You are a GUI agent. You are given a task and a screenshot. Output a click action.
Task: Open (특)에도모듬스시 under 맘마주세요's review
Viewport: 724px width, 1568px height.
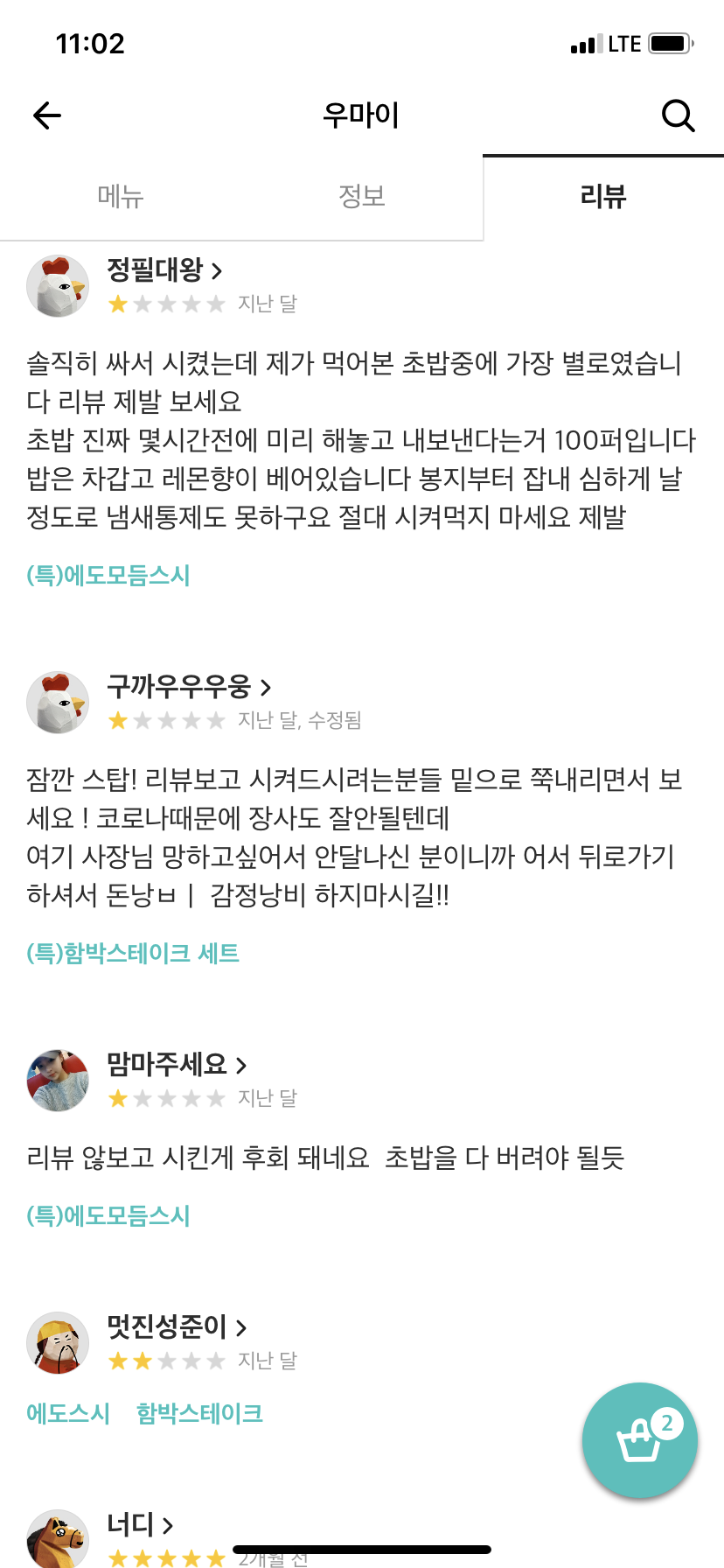pos(108,1216)
